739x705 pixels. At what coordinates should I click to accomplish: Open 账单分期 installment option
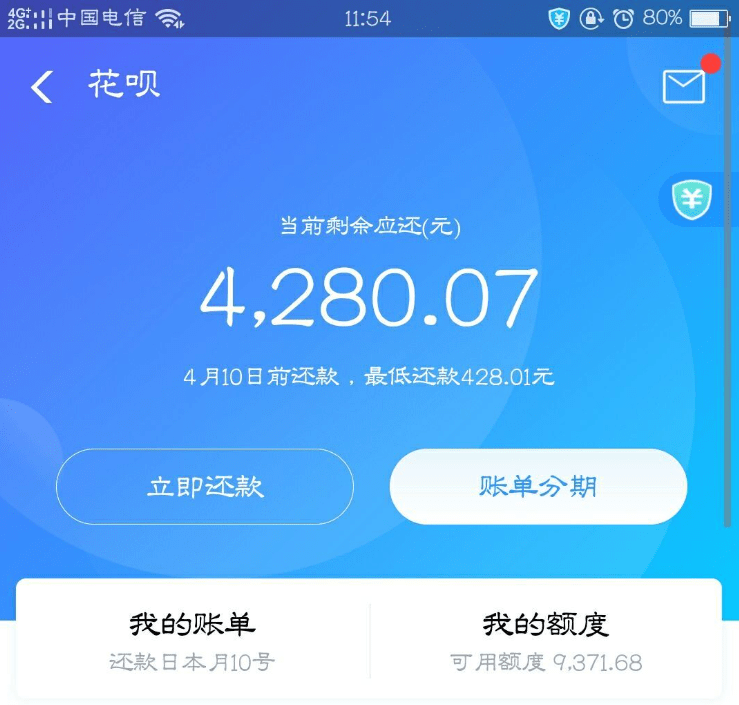pos(538,487)
